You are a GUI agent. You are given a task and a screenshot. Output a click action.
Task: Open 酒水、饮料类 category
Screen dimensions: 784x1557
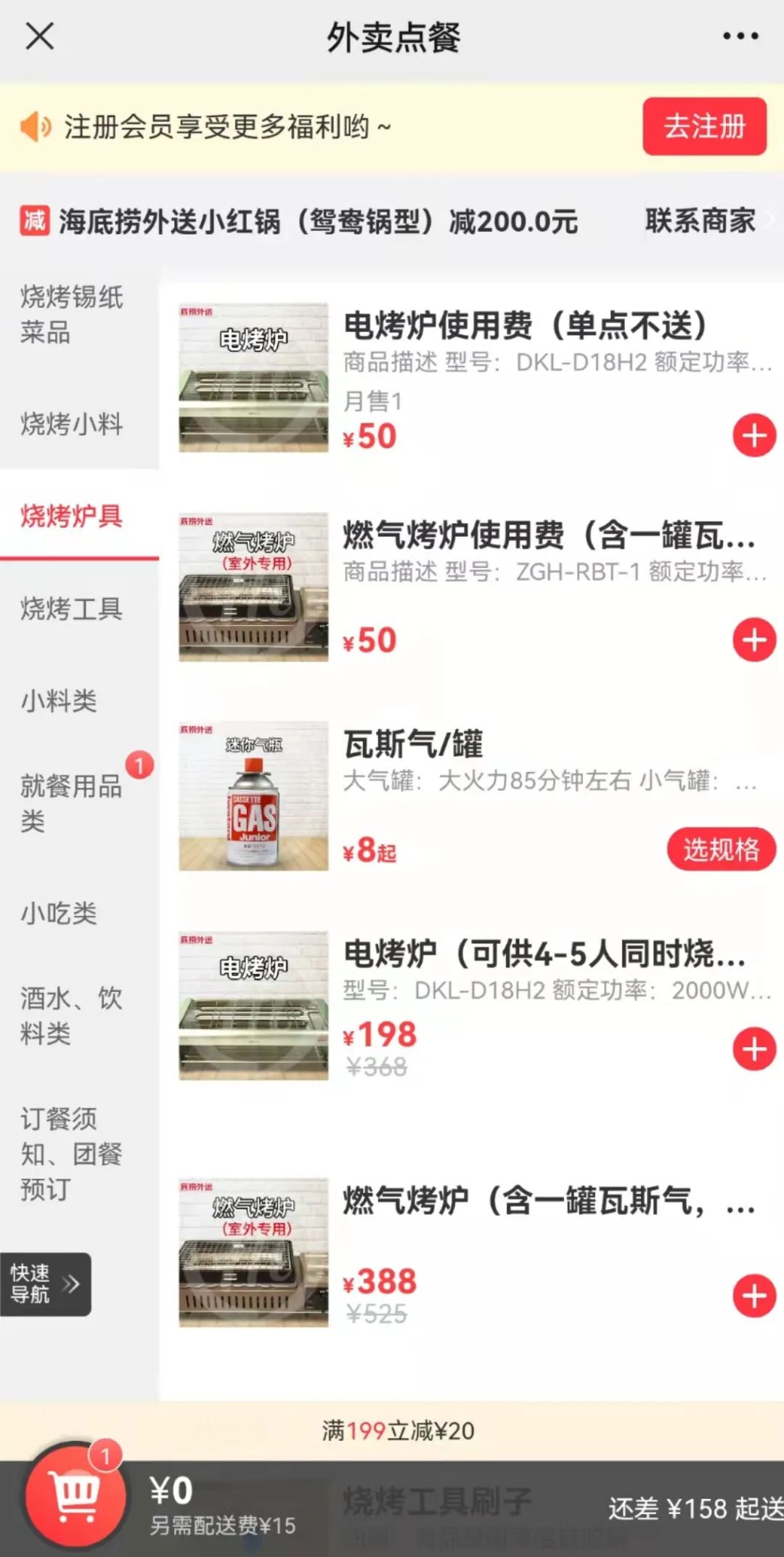(x=71, y=1015)
